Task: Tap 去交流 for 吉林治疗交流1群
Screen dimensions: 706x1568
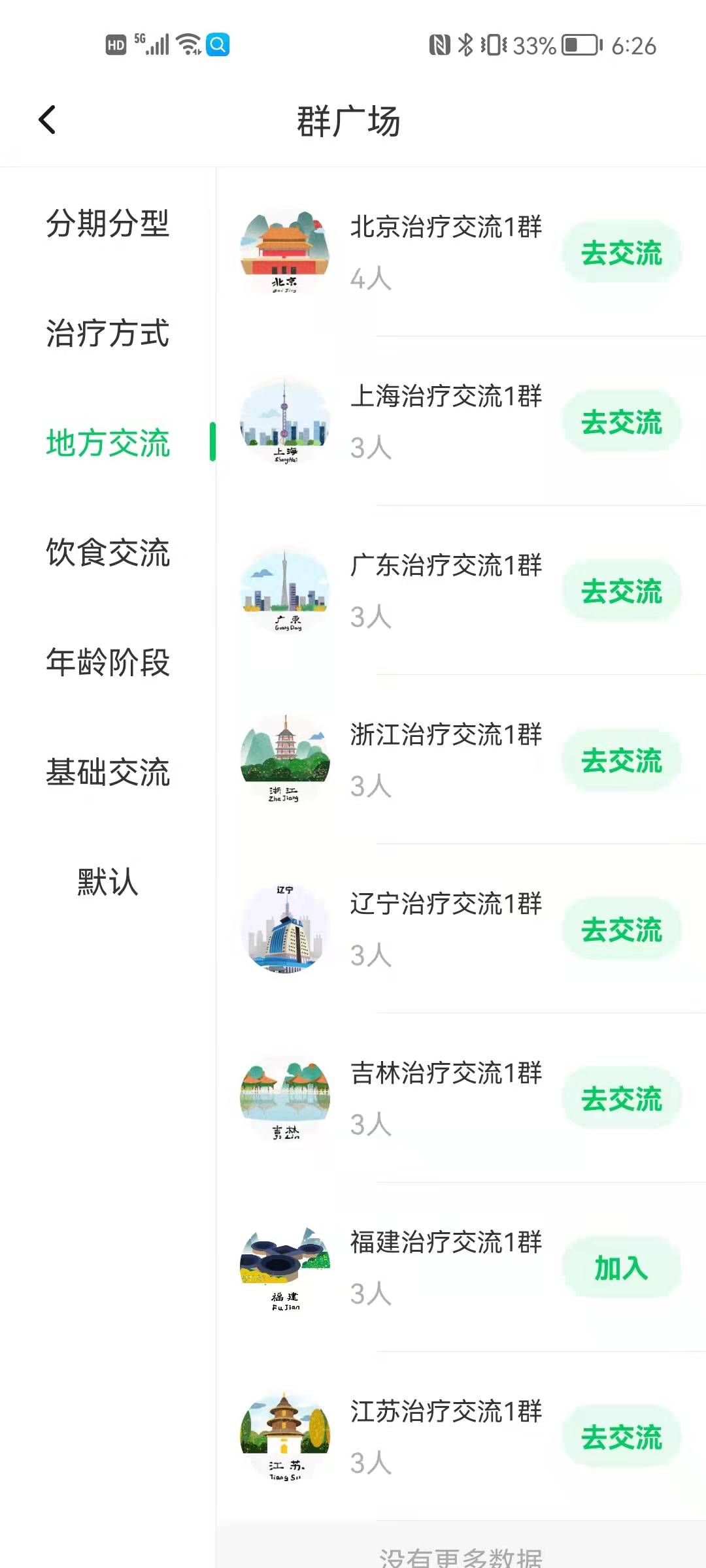Action: (621, 1099)
